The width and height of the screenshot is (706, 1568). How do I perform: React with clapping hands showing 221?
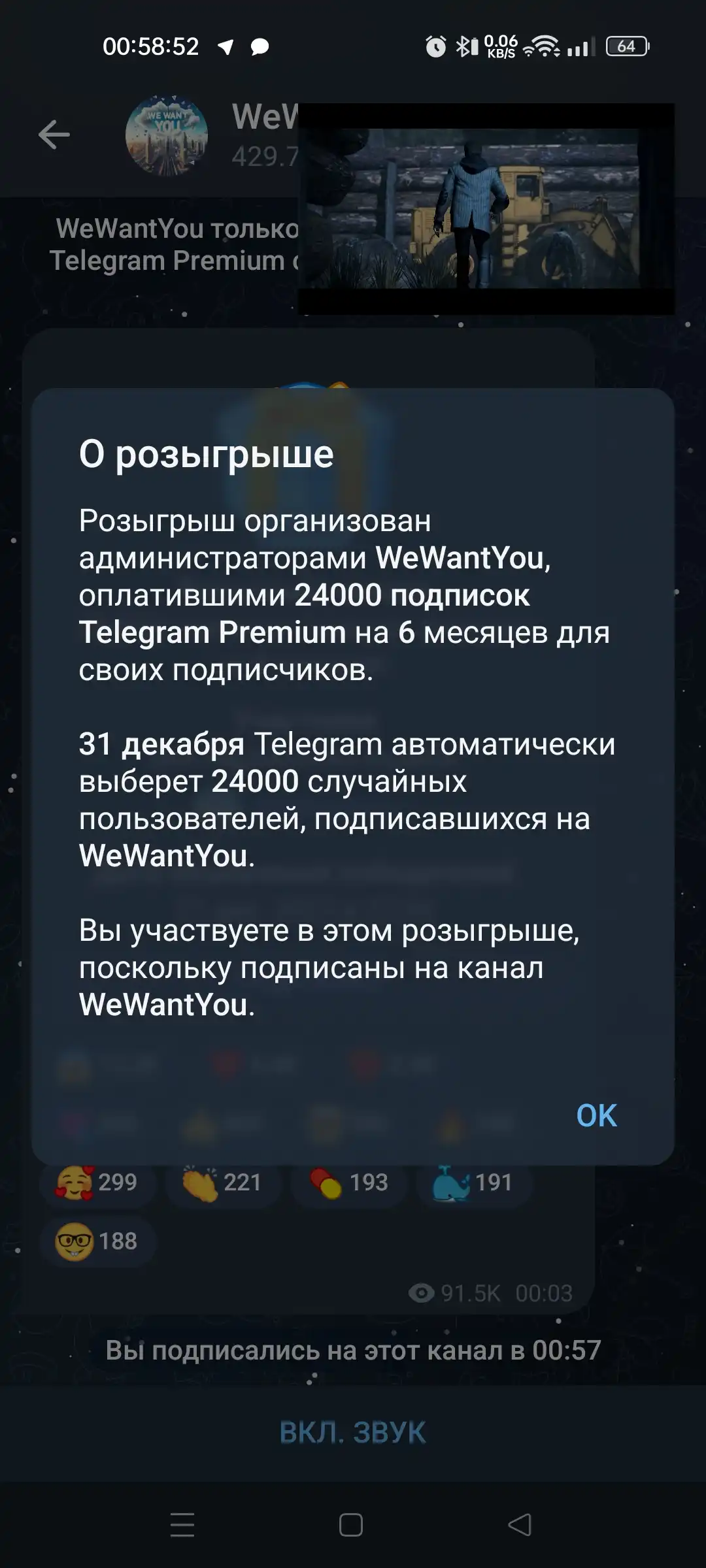click(224, 1183)
